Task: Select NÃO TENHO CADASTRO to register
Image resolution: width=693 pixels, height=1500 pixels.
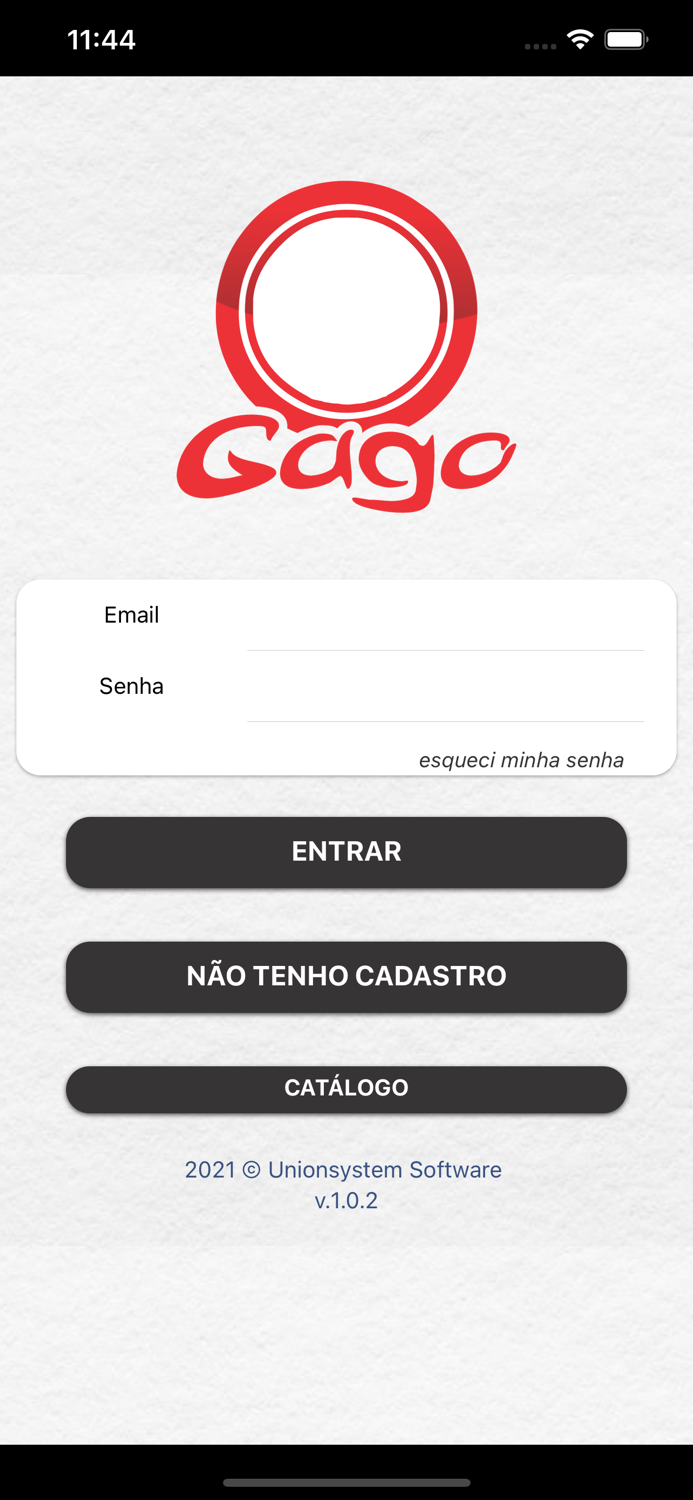Action: pos(346,976)
